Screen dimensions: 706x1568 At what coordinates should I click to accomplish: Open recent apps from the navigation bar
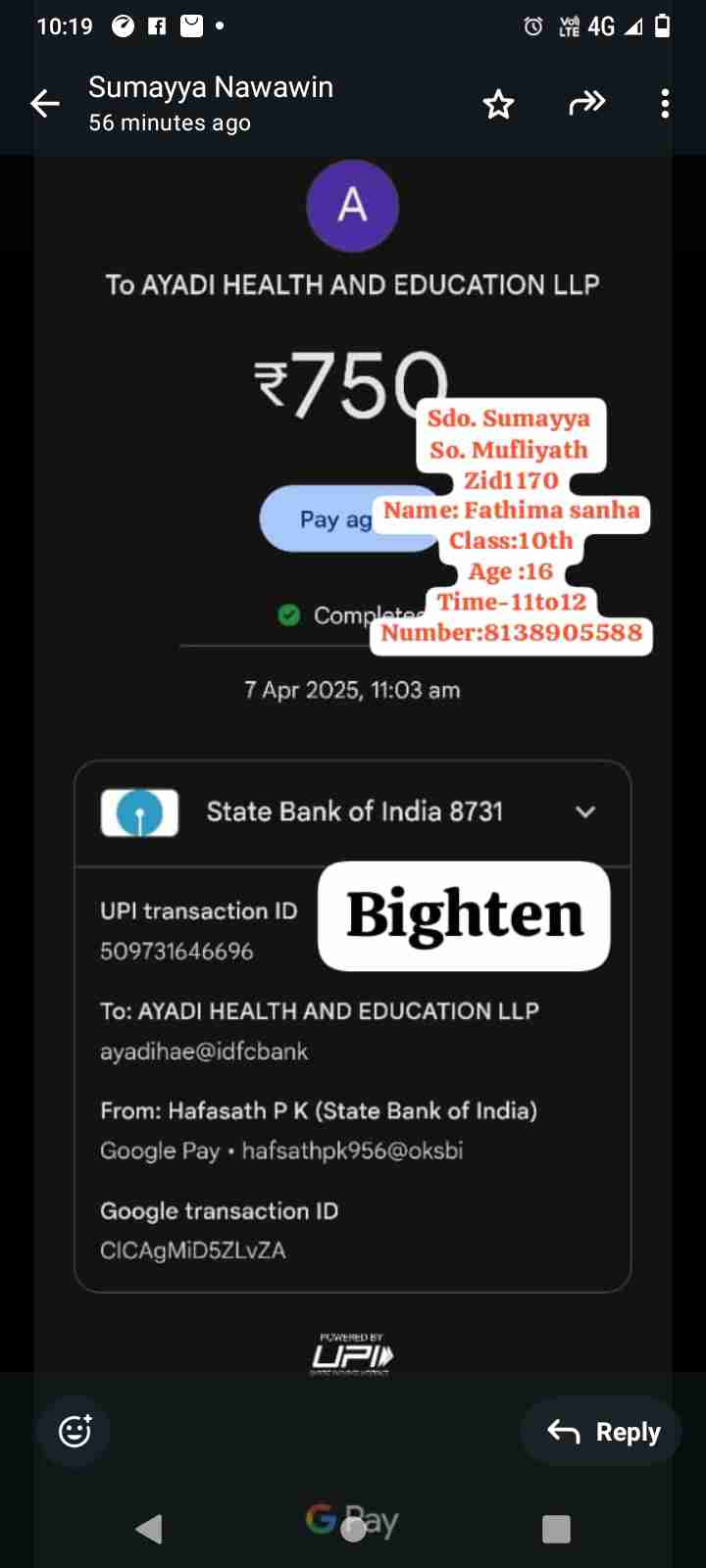(556, 1528)
